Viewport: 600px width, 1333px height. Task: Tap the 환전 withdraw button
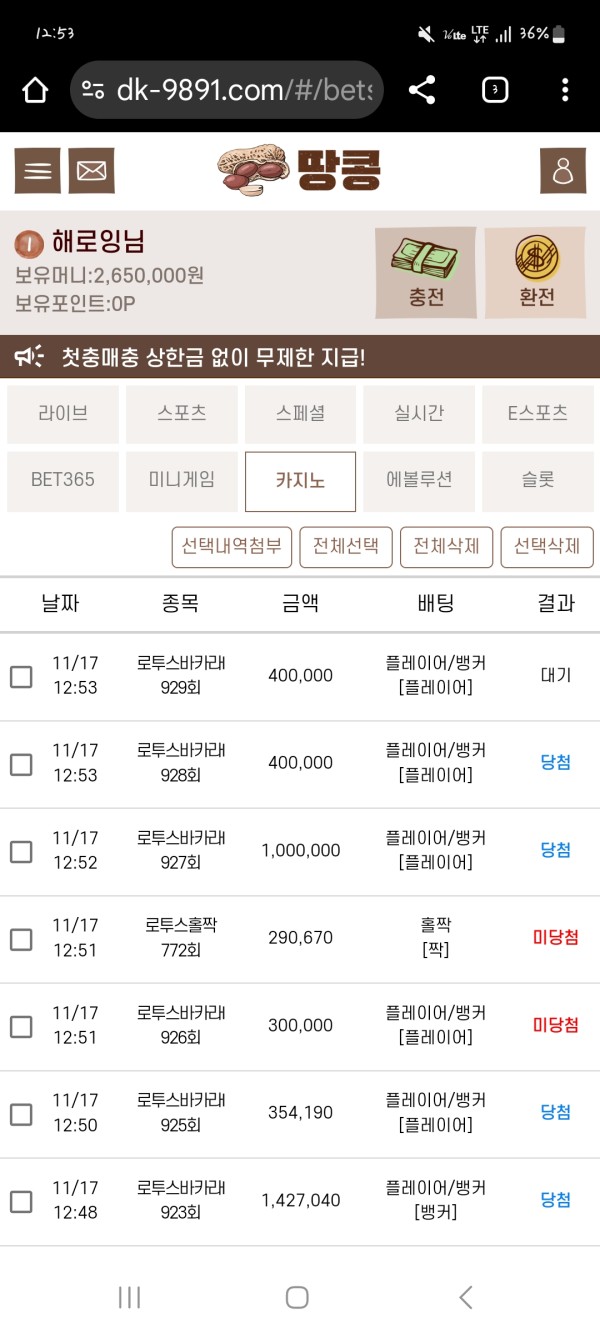(x=536, y=273)
